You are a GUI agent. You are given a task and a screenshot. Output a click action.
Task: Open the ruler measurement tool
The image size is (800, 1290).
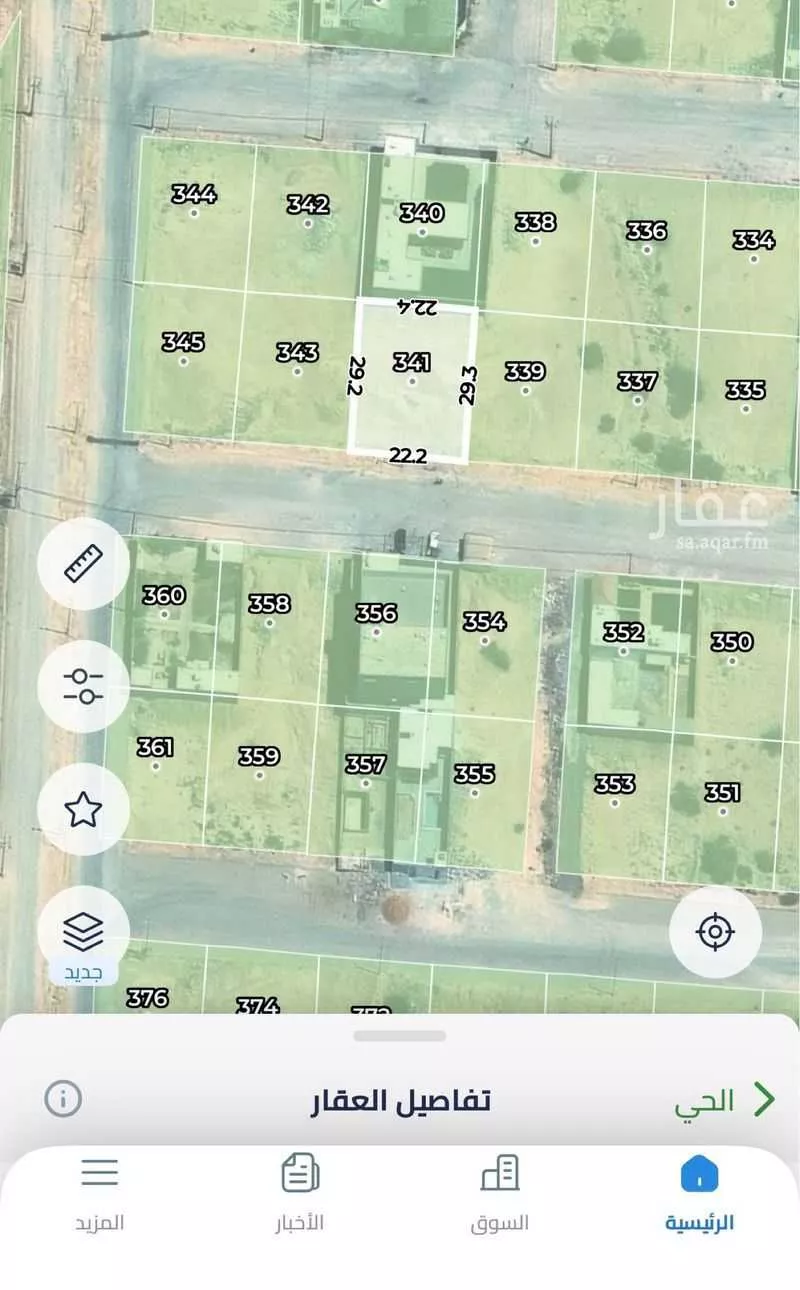click(83, 564)
